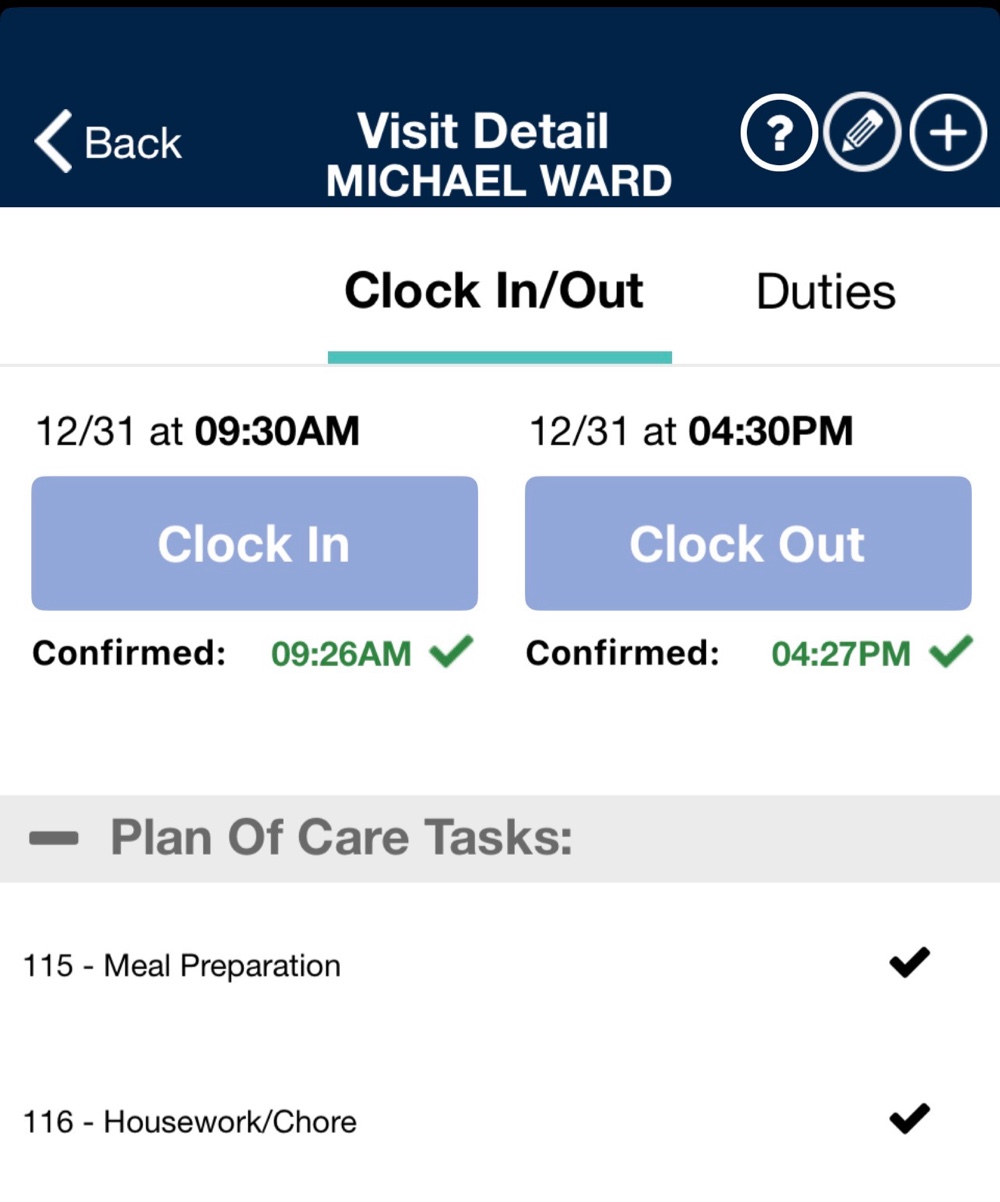Screen dimensions: 1000x1202
Task: Go back from Visit Detail
Action: [x=108, y=142]
